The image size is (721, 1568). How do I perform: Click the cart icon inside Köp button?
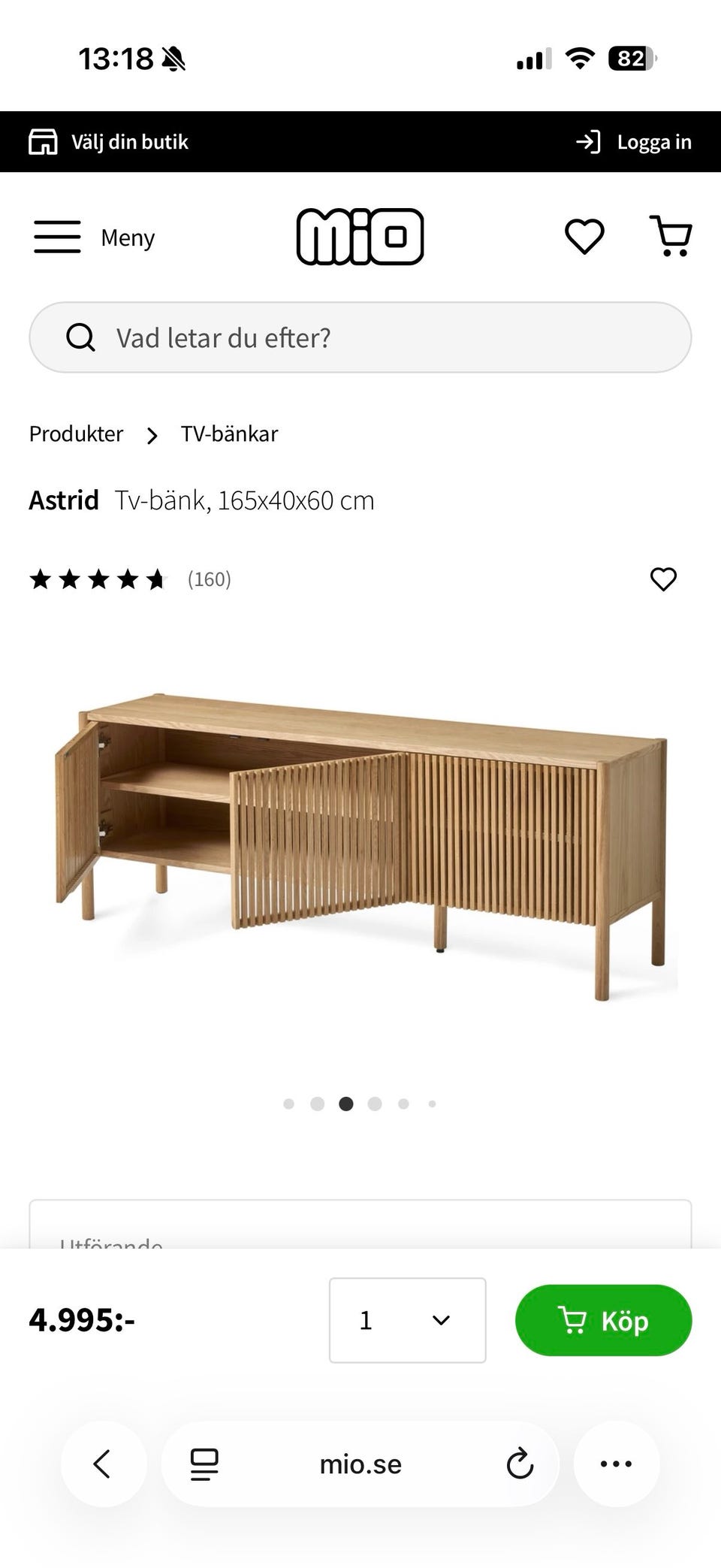pyautogui.click(x=574, y=1320)
